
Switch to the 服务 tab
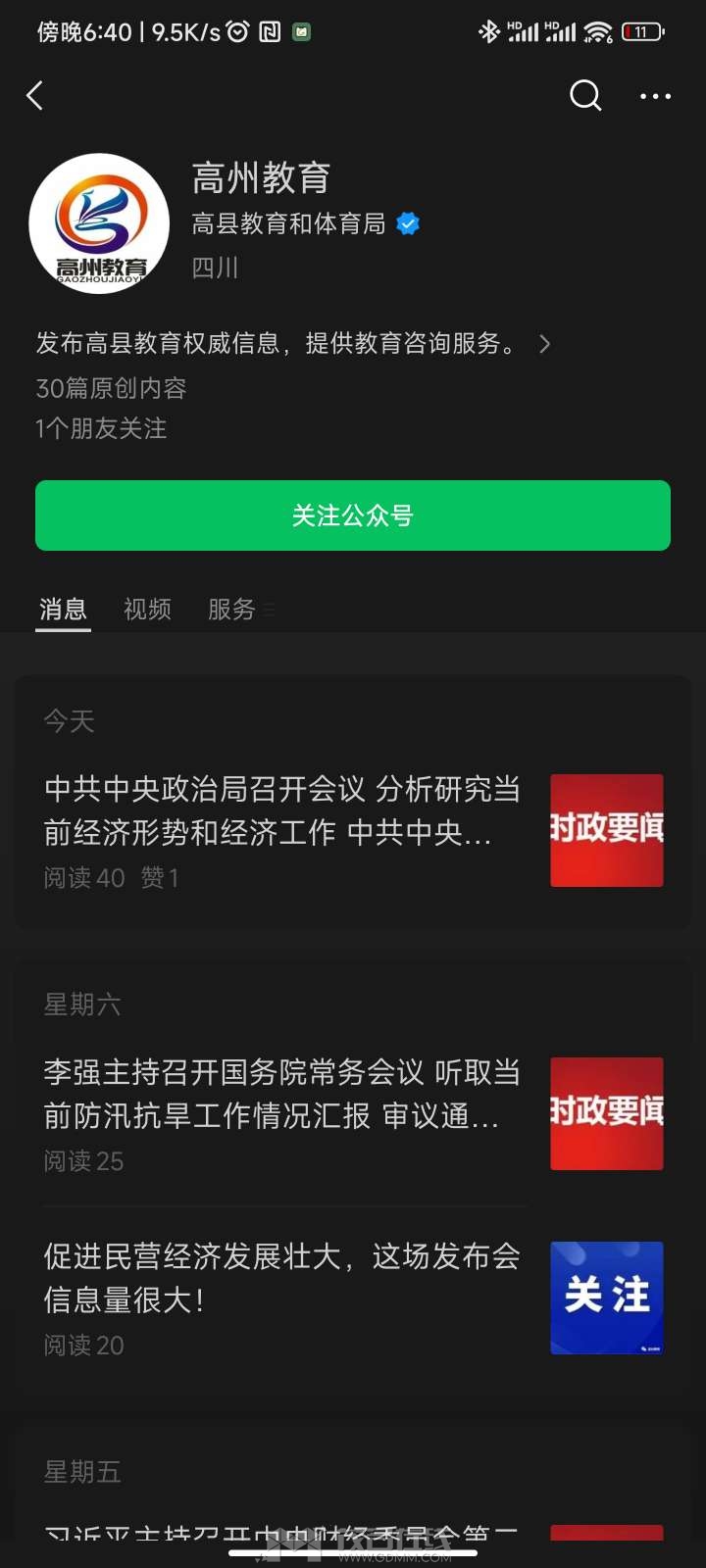point(231,610)
